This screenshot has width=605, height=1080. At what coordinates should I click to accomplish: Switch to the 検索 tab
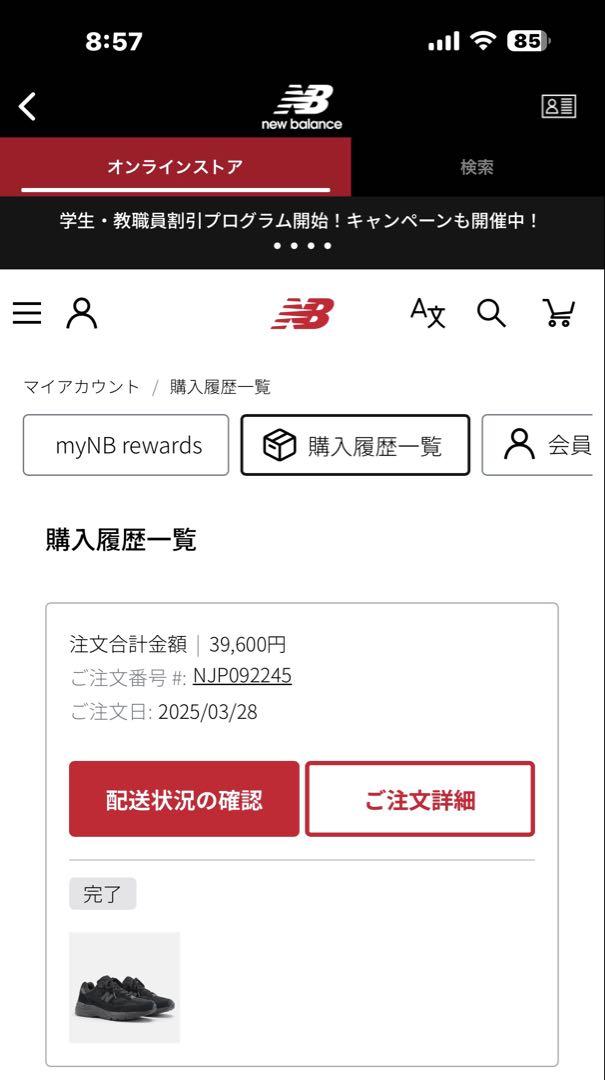pos(477,167)
